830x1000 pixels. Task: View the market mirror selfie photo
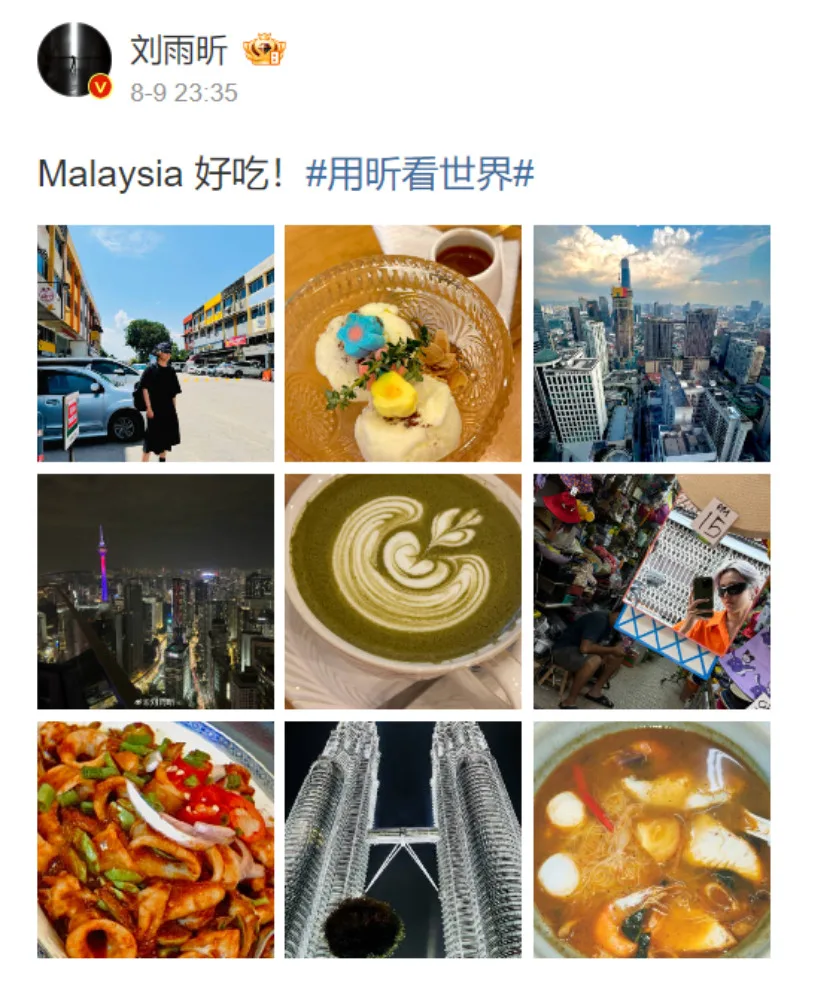tap(651, 591)
